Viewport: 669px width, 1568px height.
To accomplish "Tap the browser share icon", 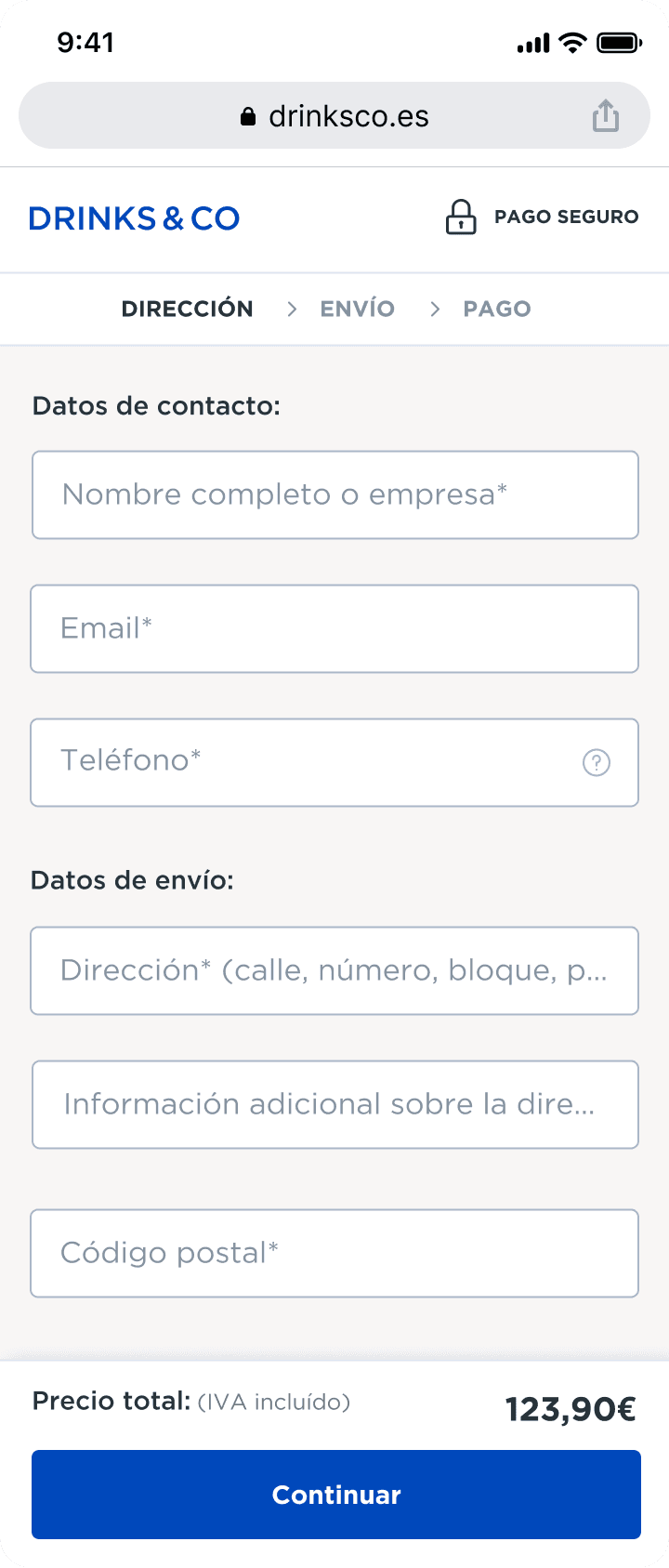I will coord(606,116).
